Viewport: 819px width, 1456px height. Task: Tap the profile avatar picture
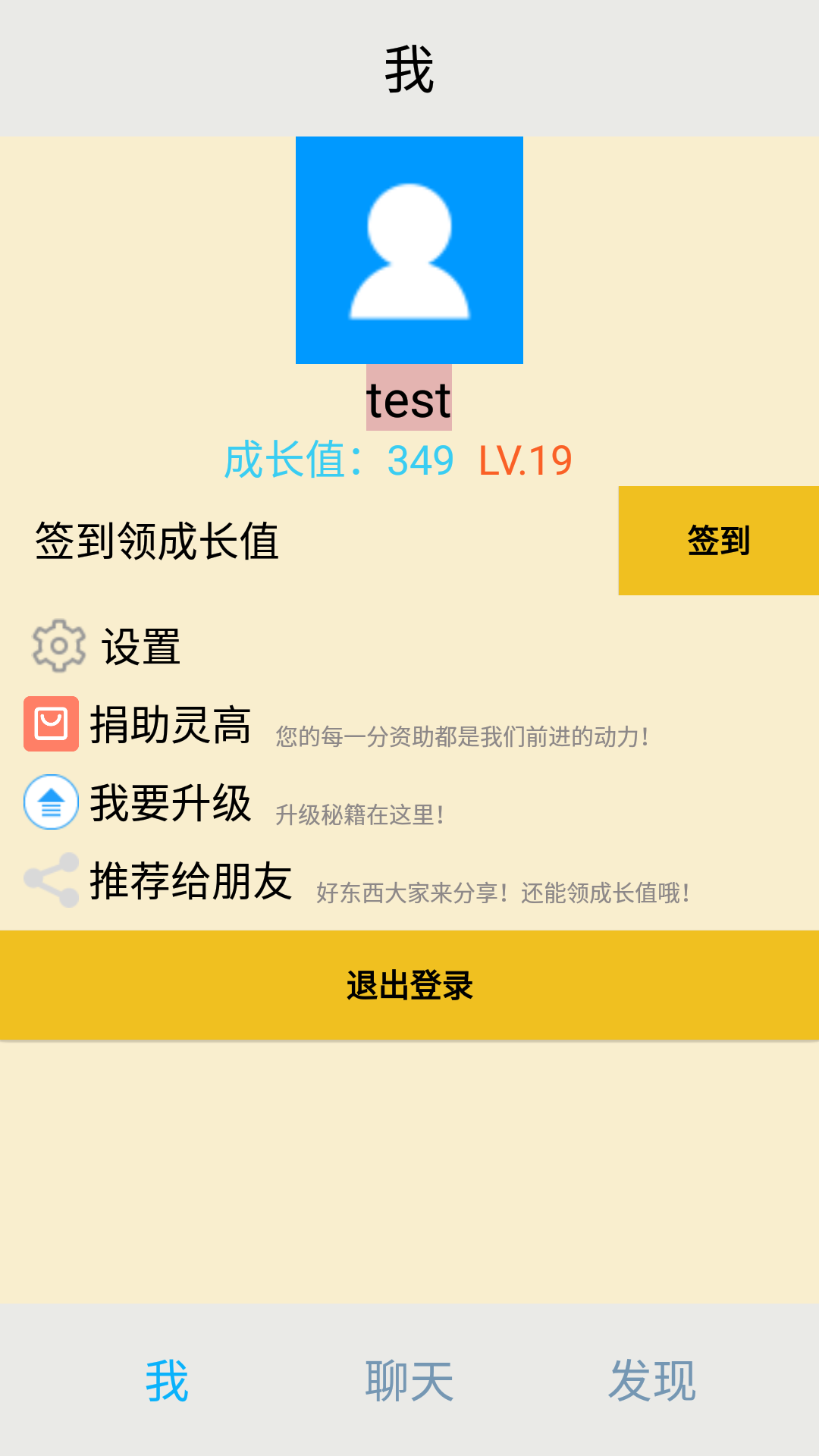point(409,250)
